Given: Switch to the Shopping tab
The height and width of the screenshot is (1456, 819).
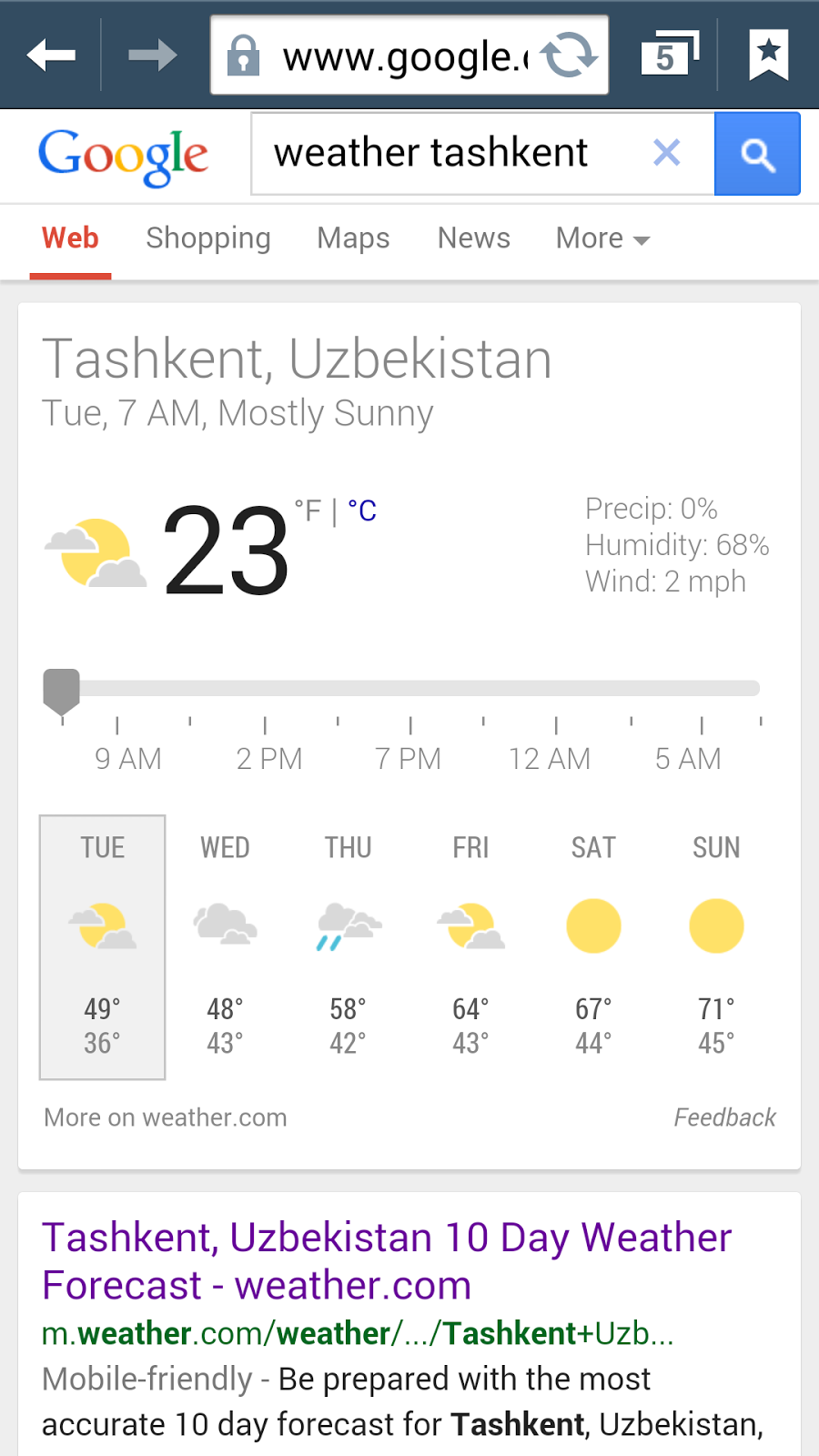Looking at the screenshot, I should pyautogui.click(x=208, y=238).
